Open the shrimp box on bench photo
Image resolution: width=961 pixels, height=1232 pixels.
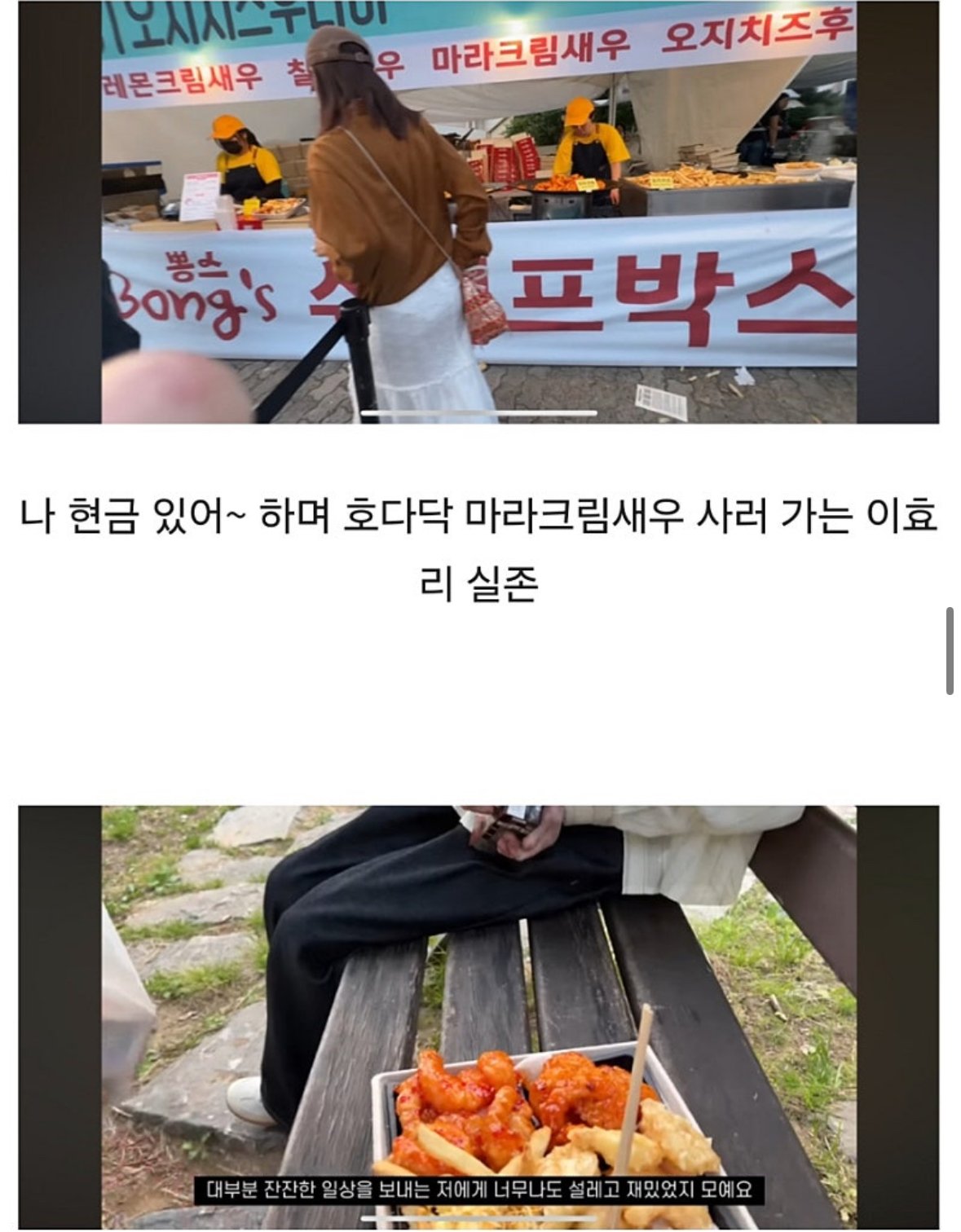tap(478, 1017)
